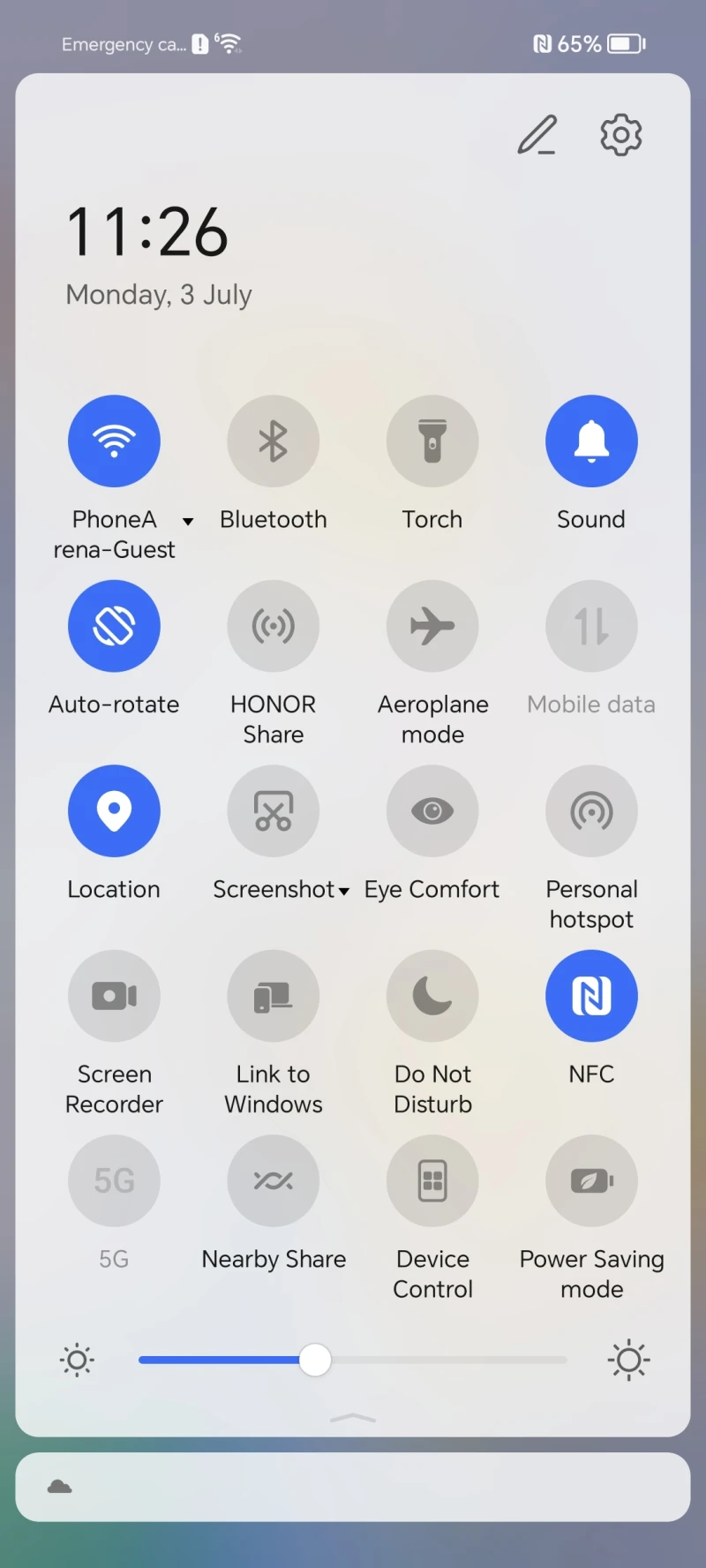This screenshot has width=706, height=1568.
Task: Enable Power Saving mode
Action: pyautogui.click(x=591, y=1180)
